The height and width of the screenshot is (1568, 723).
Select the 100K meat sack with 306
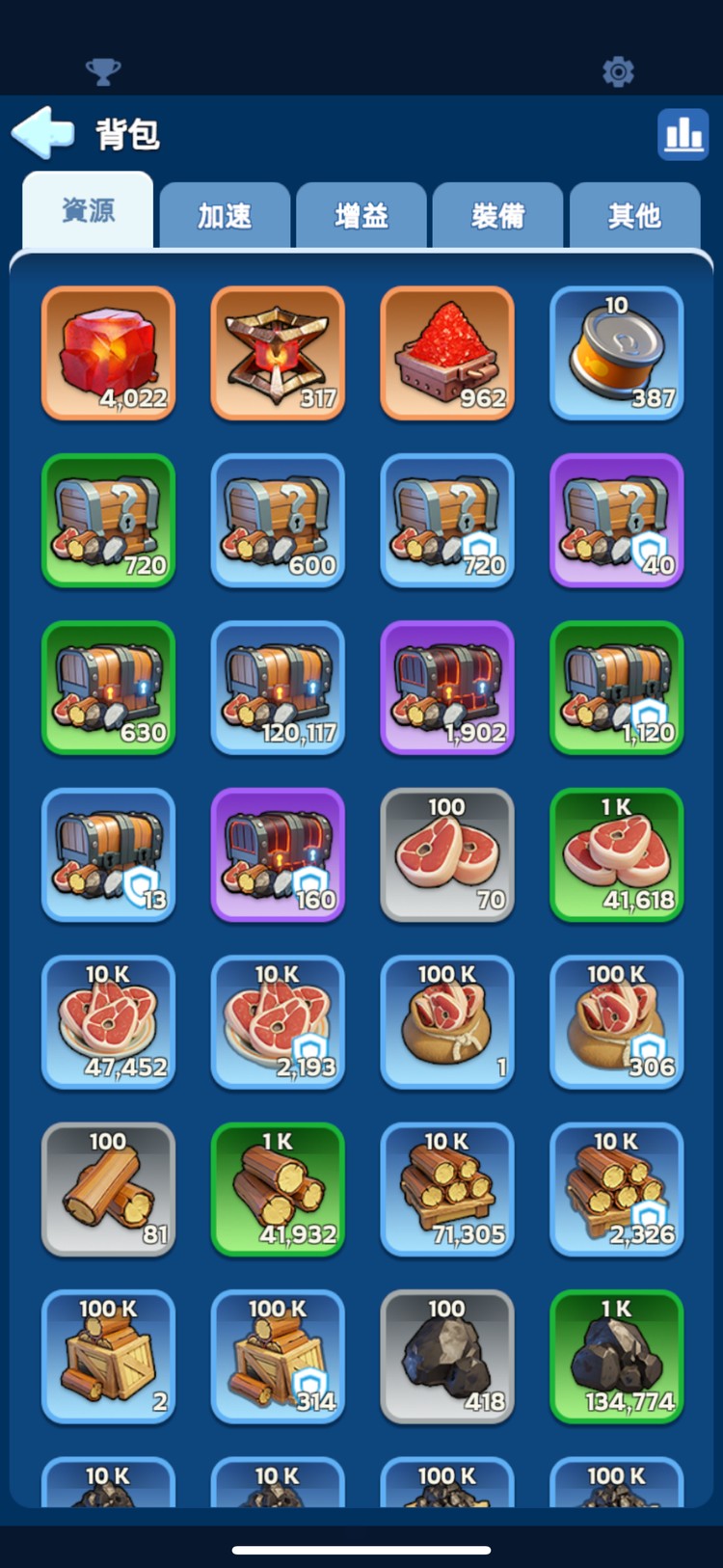click(617, 1022)
